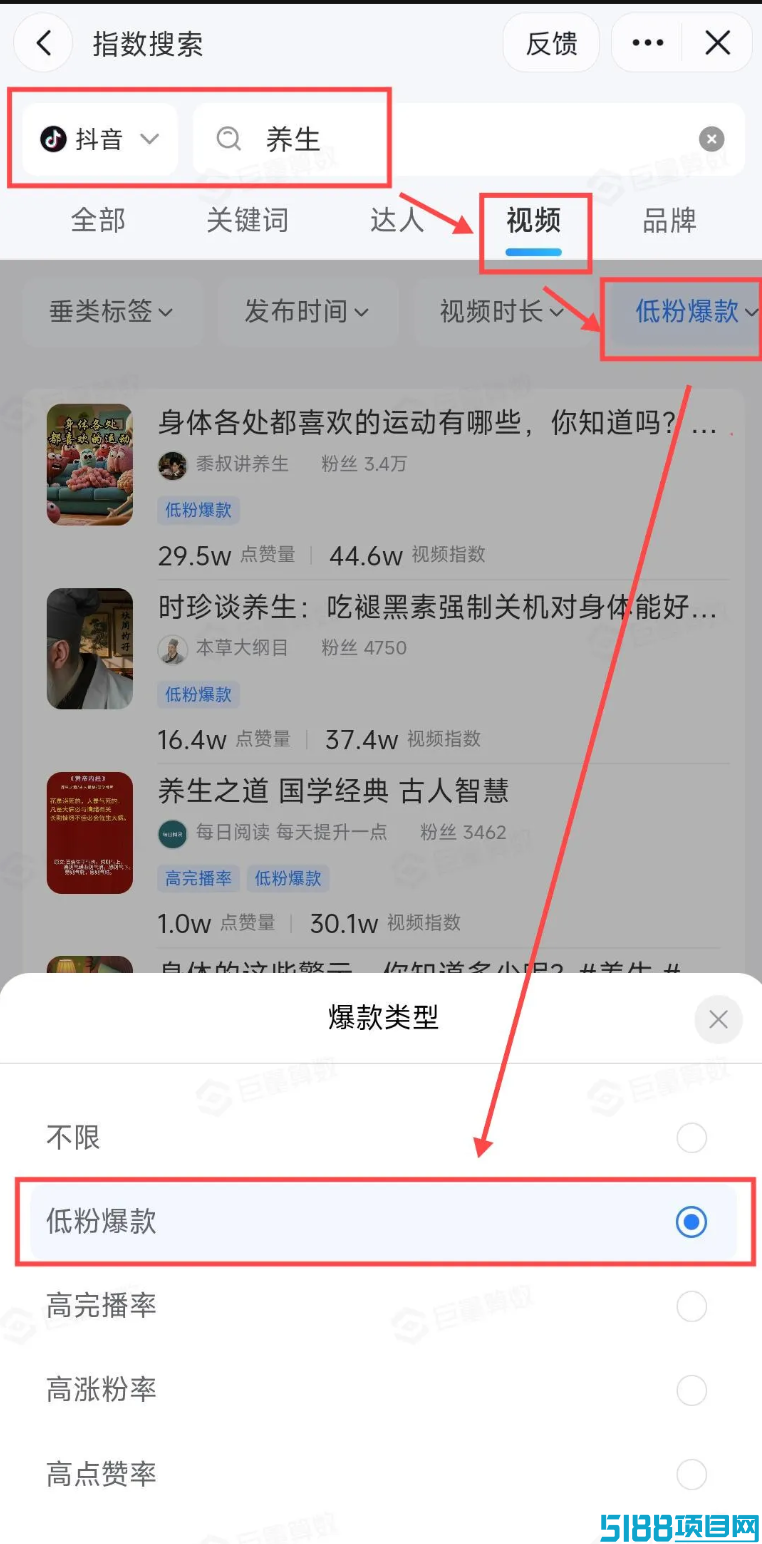Dismiss the 爆款类型 bottom sheet

click(x=718, y=1019)
